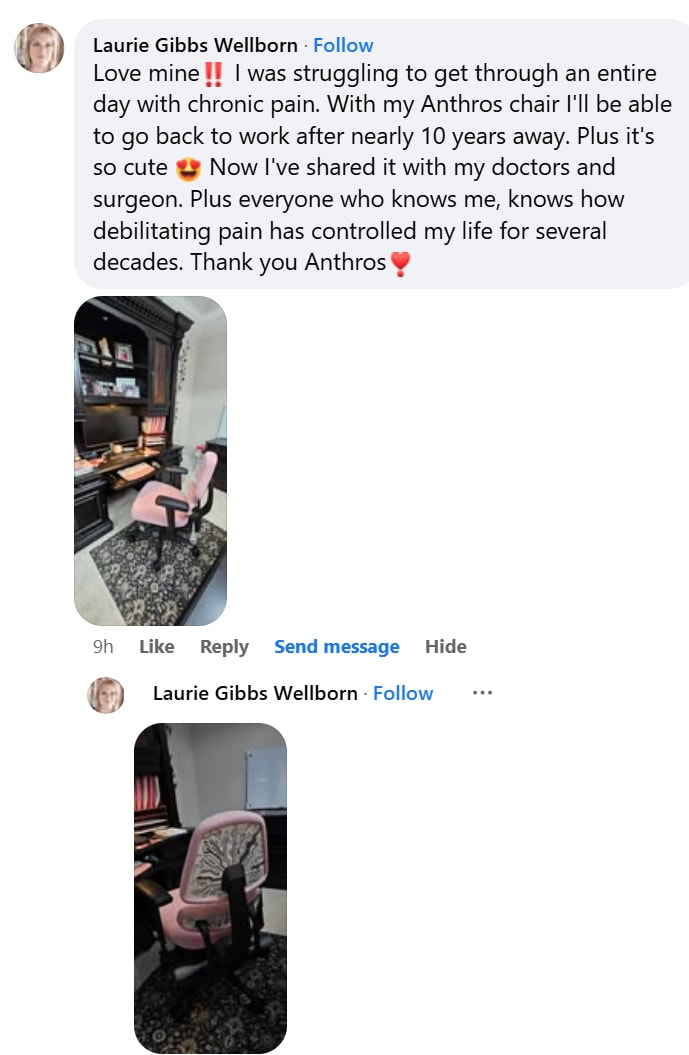View the photo of the pink chair at the desk
The image size is (689, 1055).
coord(150,460)
